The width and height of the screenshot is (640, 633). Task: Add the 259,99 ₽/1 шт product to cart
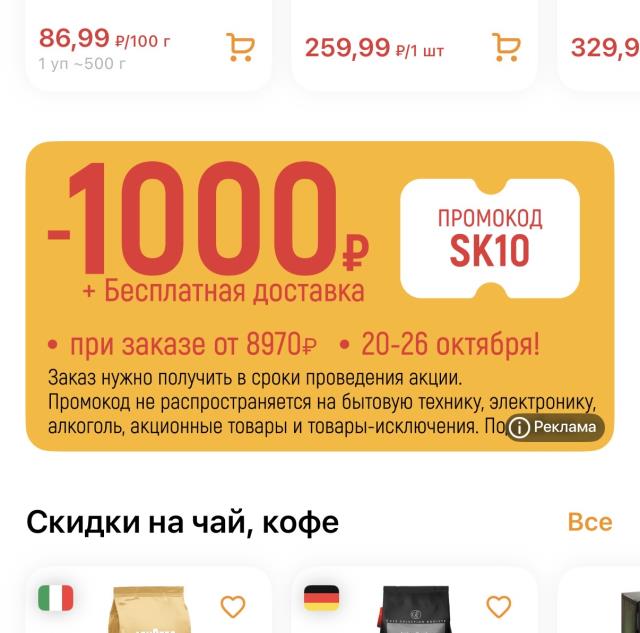[506, 47]
